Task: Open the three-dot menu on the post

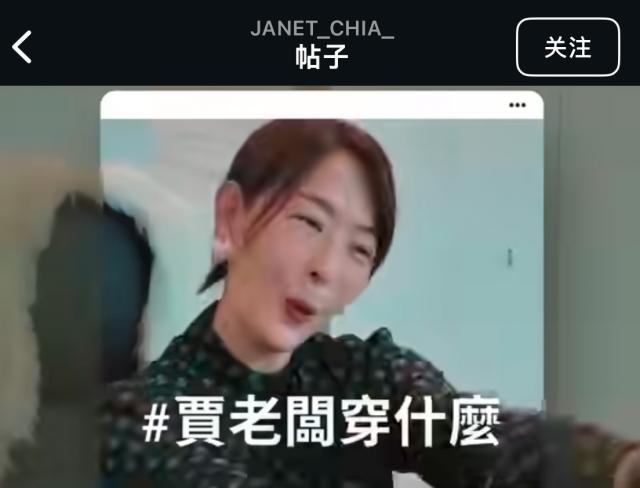Action: (517, 105)
